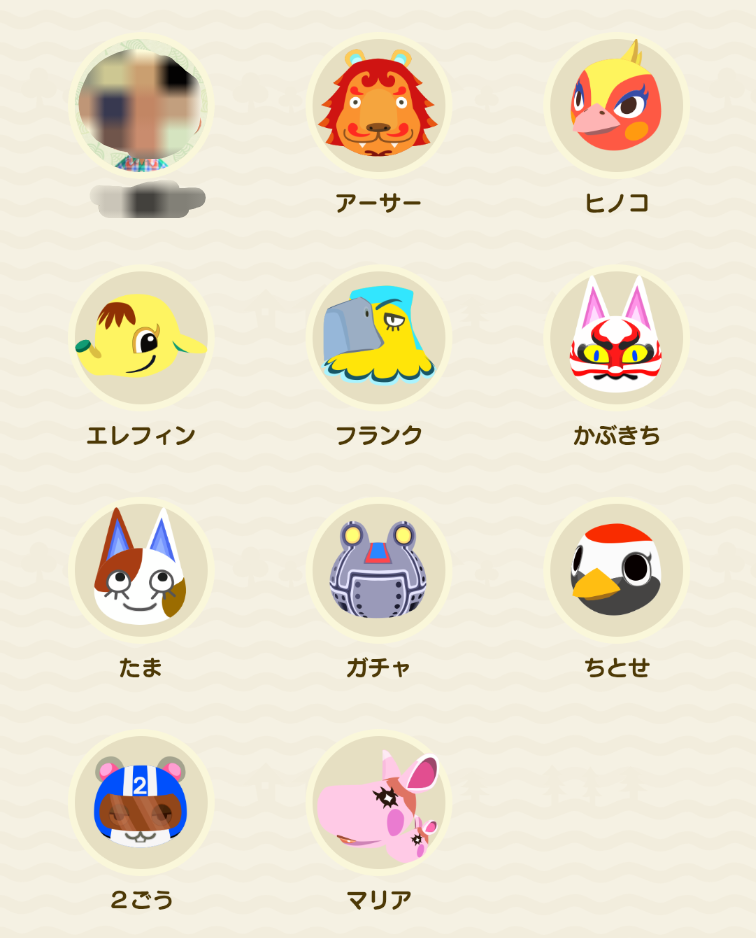Viewport: 756px width, 938px height.
Task: Tap the エレフィン villager icon
Action: tap(141, 337)
